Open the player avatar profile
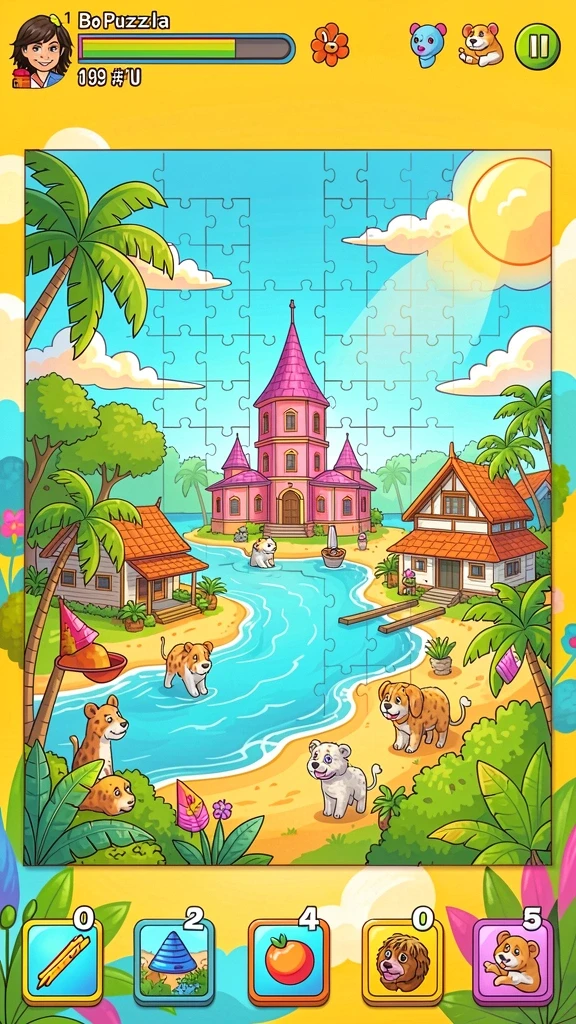The width and height of the screenshot is (576, 1024). [x=40, y=51]
